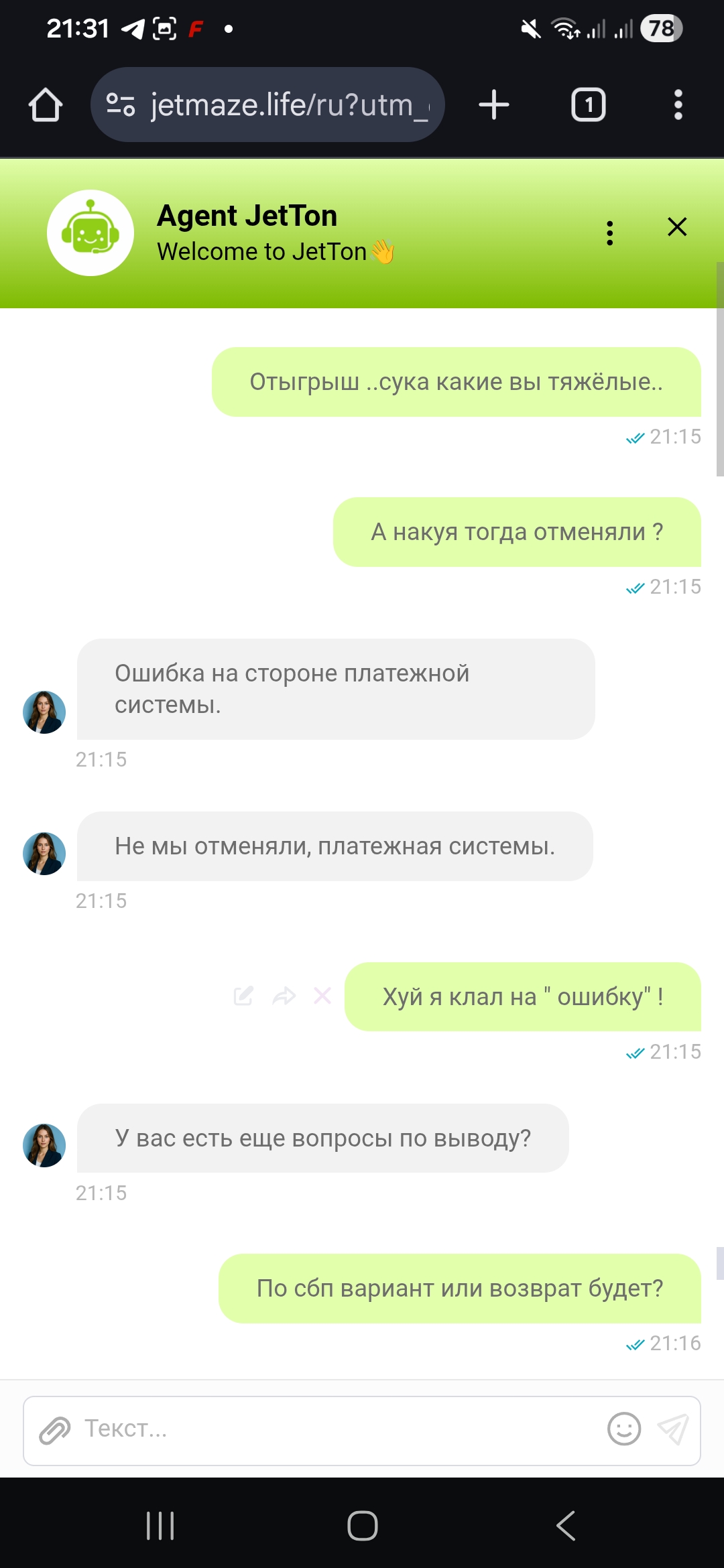
Task: Go back with the system back button
Action: click(x=565, y=1526)
